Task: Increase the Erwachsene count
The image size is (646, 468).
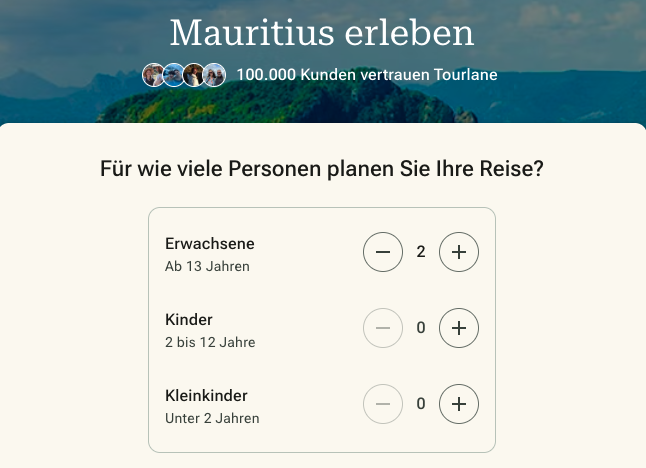Action: coord(459,252)
